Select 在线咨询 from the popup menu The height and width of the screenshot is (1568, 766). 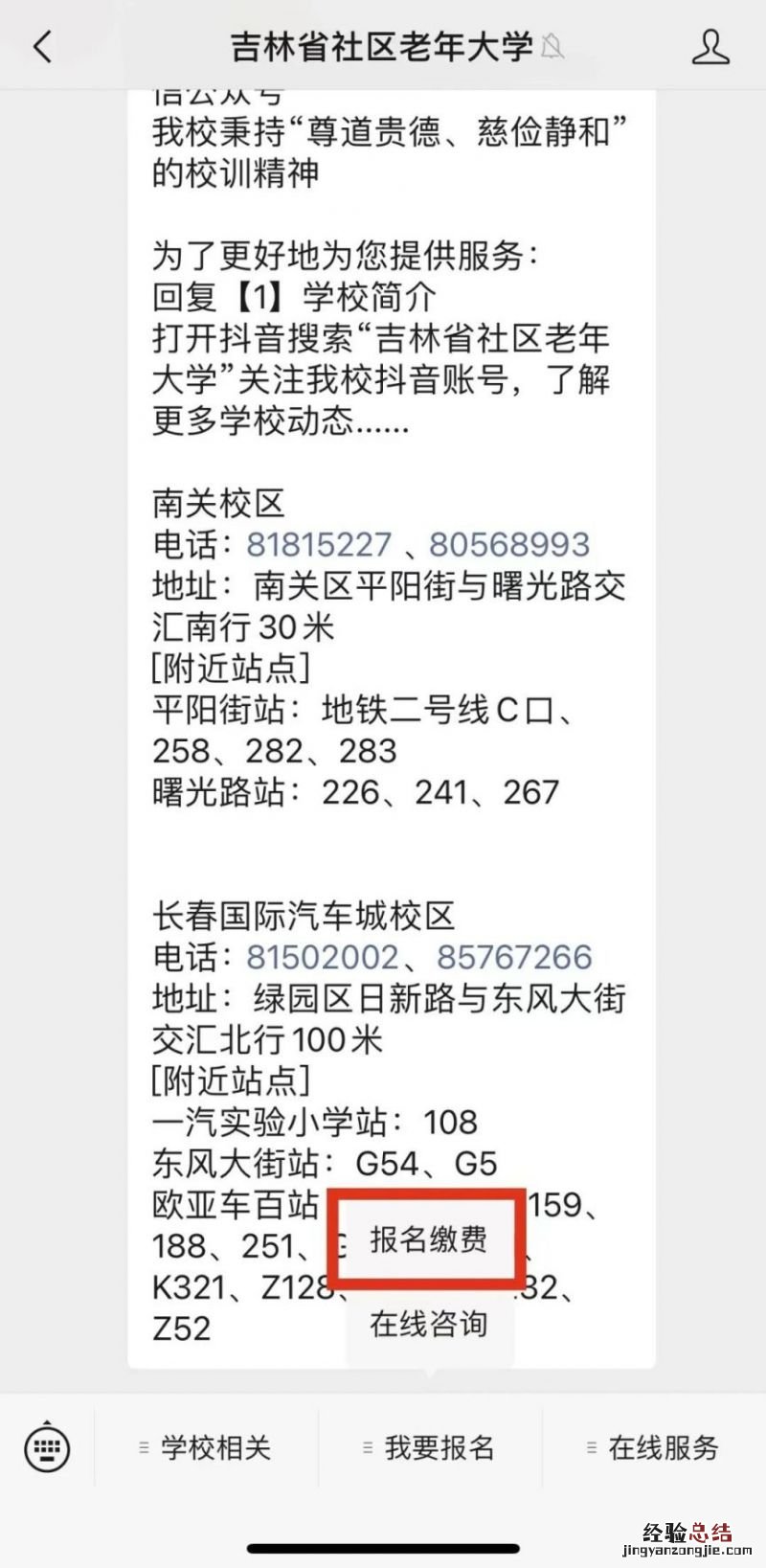428,1325
